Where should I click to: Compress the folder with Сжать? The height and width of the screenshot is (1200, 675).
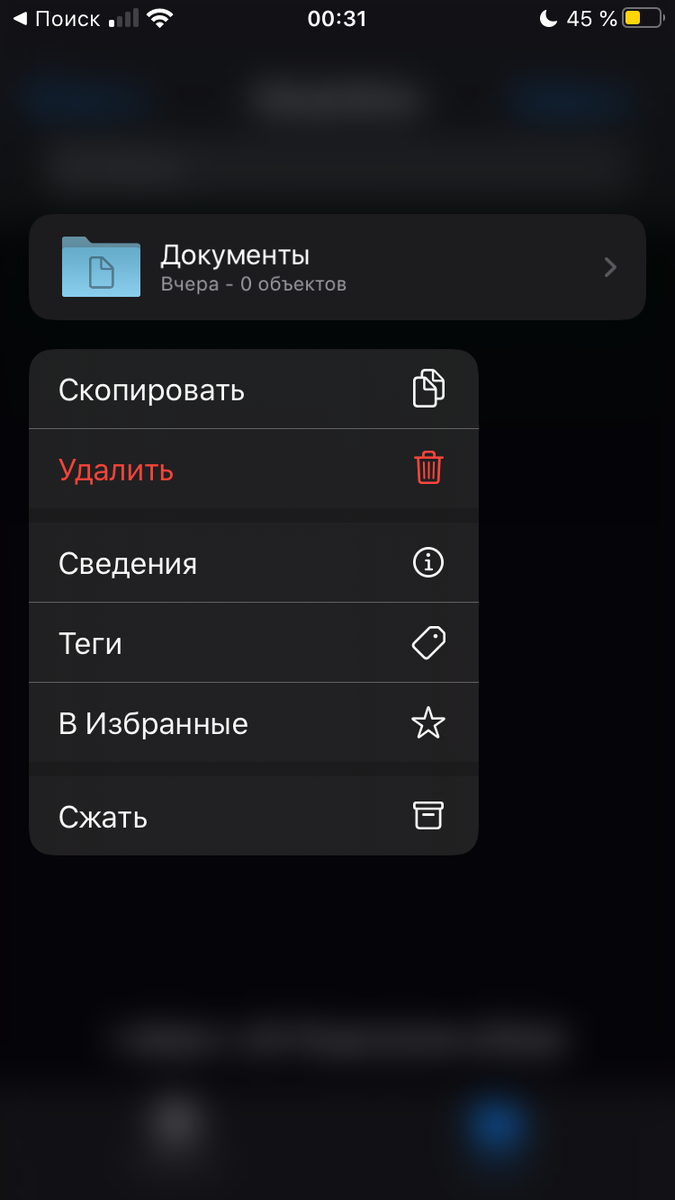pyautogui.click(x=253, y=817)
